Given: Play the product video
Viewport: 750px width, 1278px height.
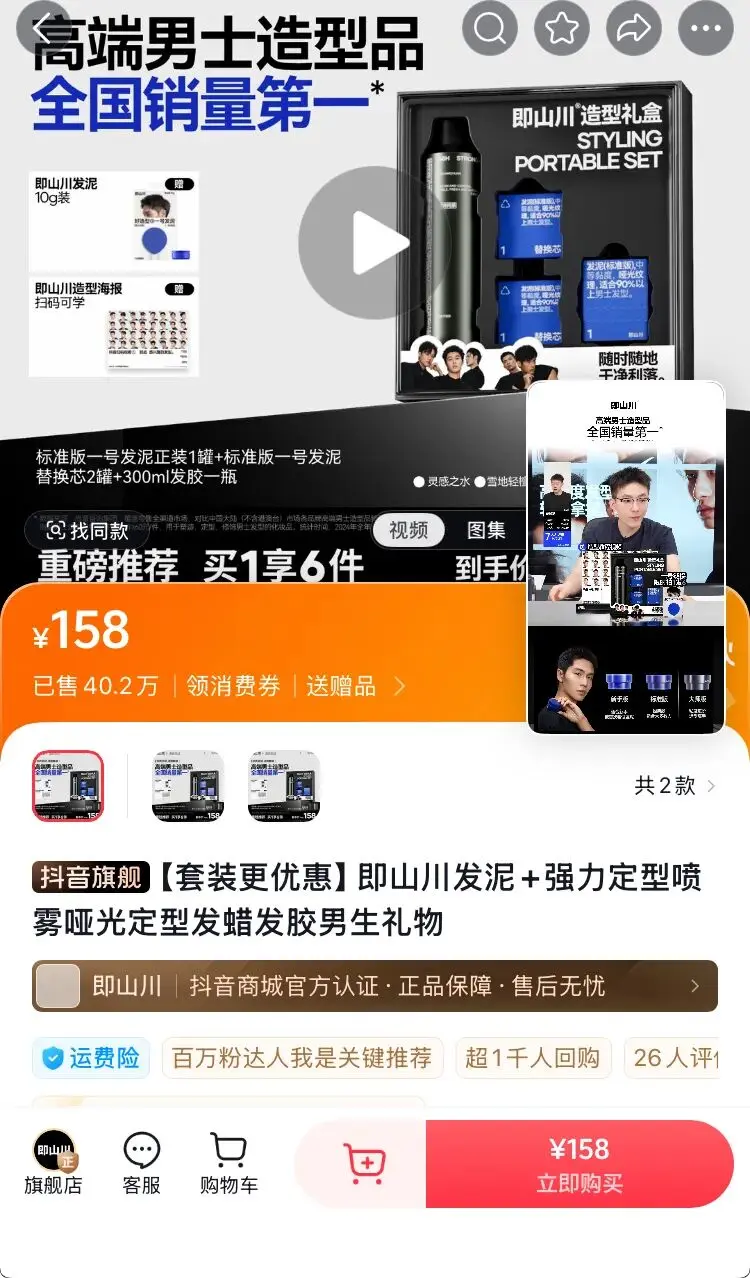Looking at the screenshot, I should [375, 243].
